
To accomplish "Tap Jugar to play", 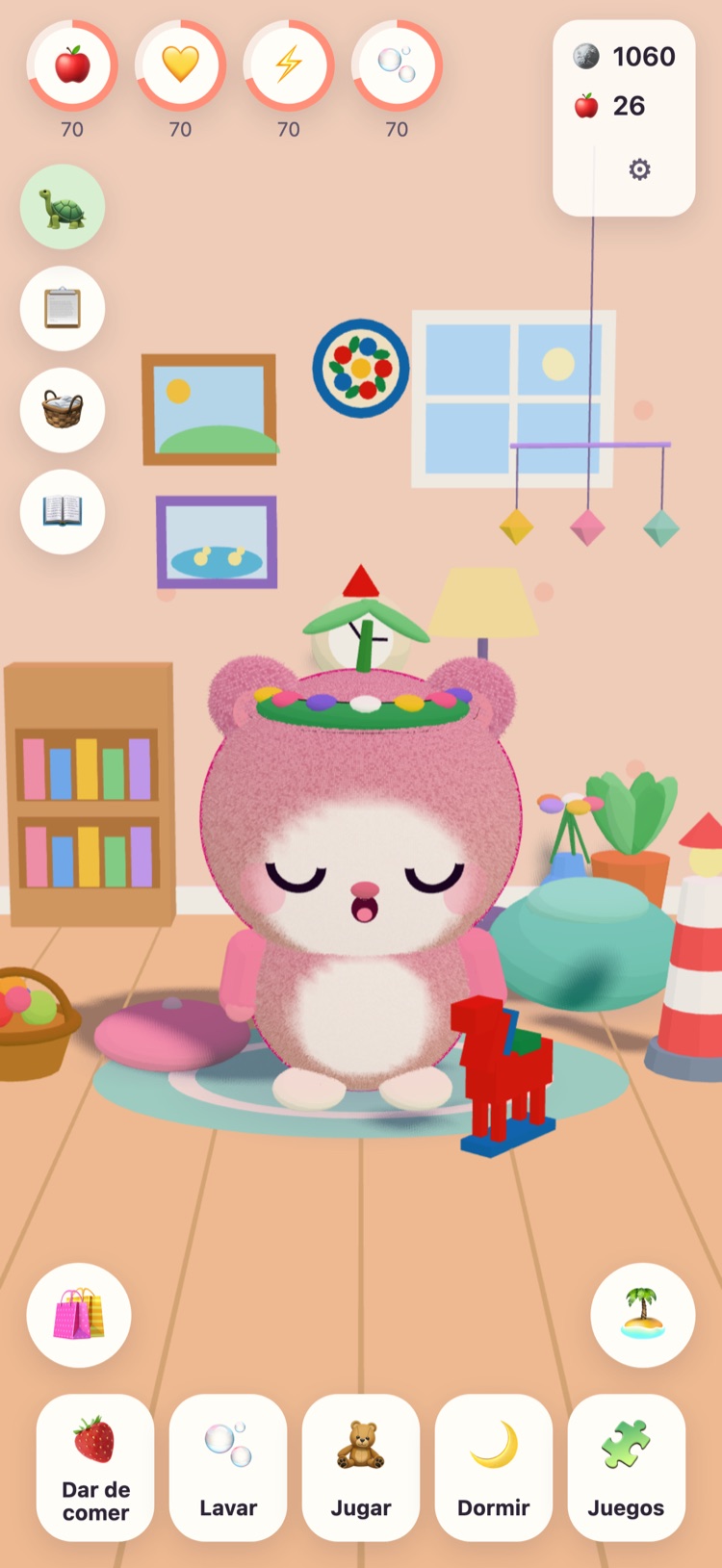I will tap(361, 1468).
